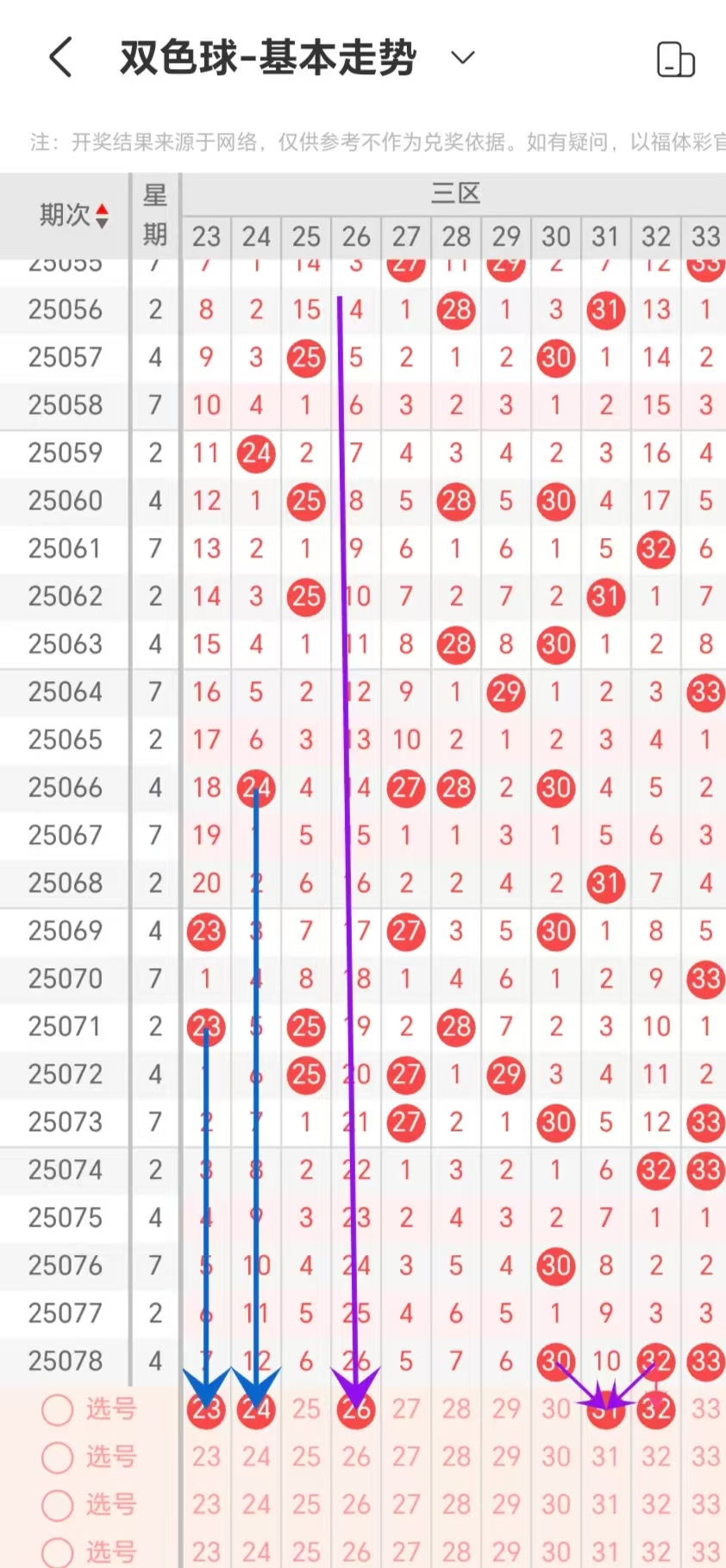Select the circle of the 选号 row with picks

[58, 1409]
